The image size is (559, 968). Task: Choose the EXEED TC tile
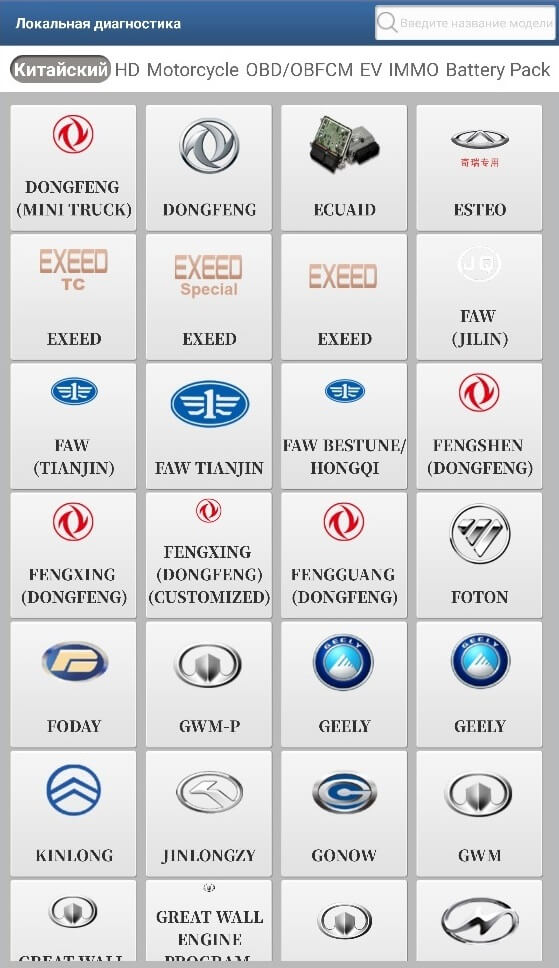pyautogui.click(x=74, y=297)
